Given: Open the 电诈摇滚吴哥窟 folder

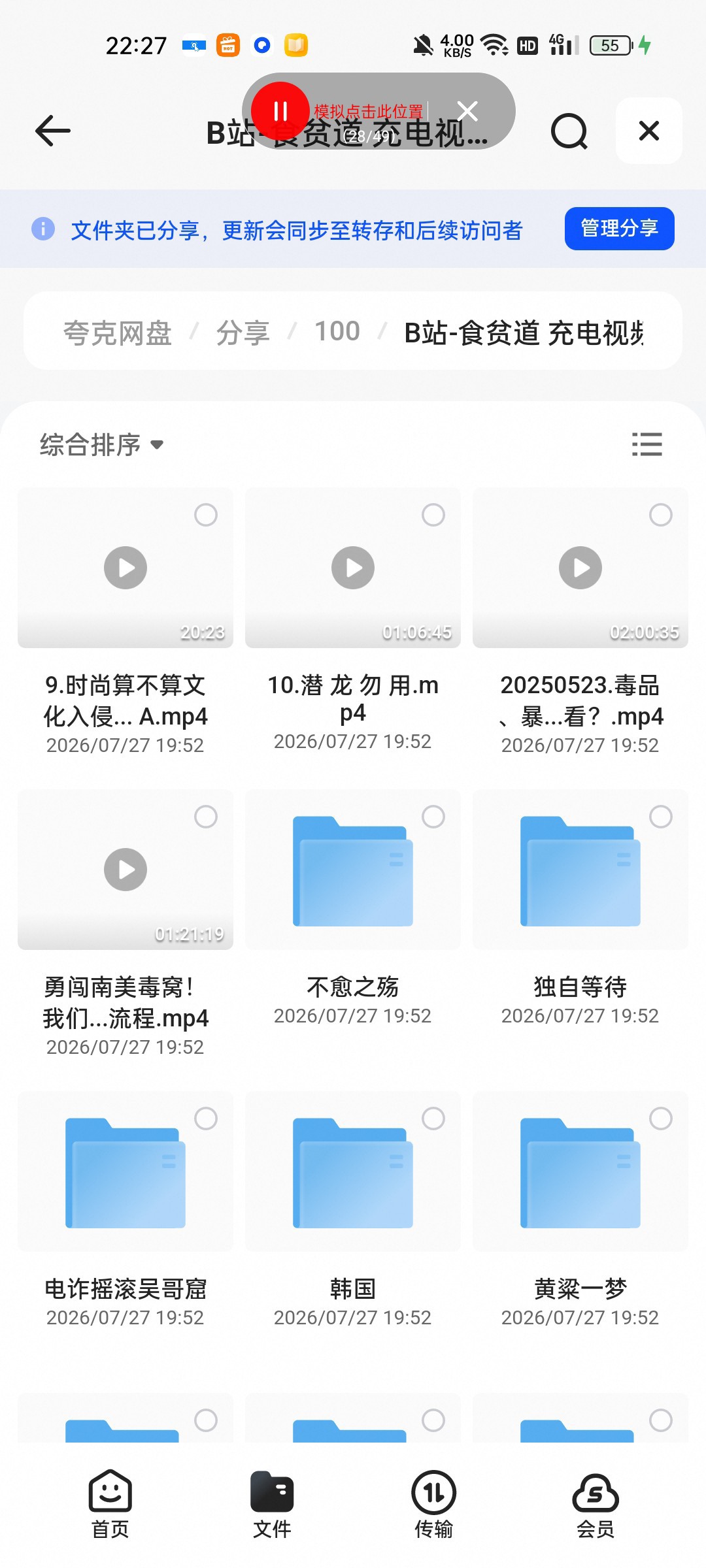Looking at the screenshot, I should [x=126, y=1173].
